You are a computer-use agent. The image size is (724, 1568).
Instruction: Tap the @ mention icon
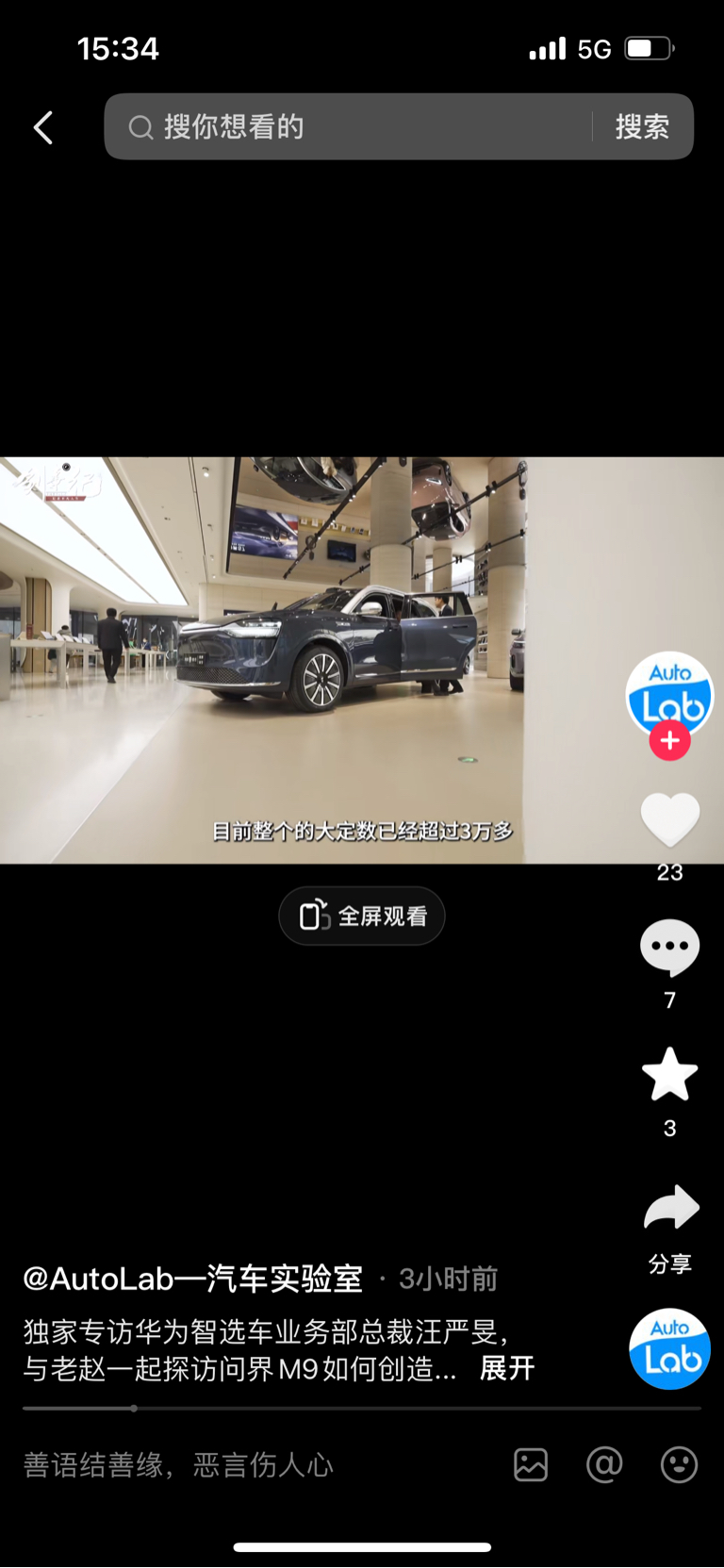(x=604, y=1465)
